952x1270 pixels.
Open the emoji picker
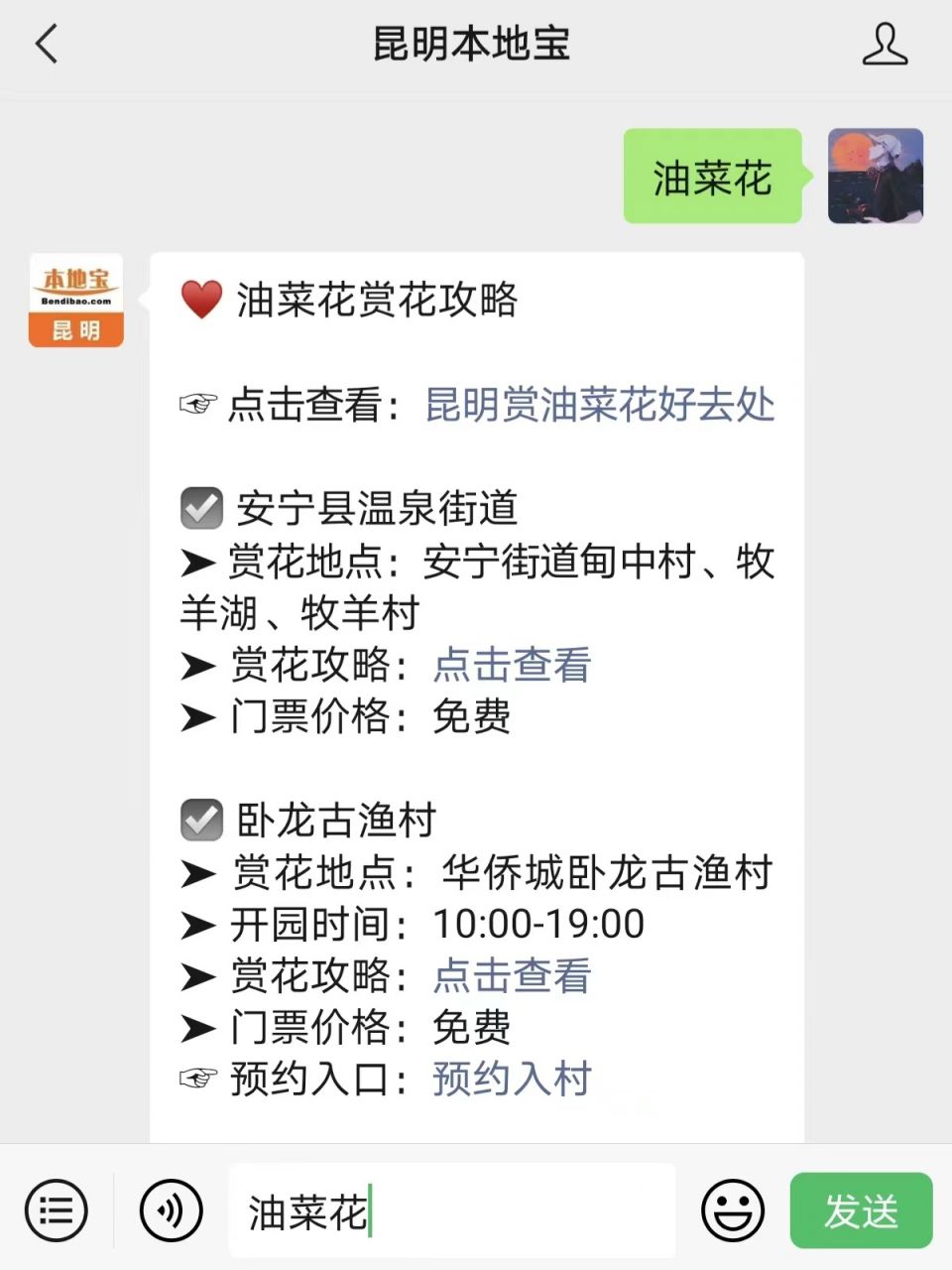(x=732, y=1210)
